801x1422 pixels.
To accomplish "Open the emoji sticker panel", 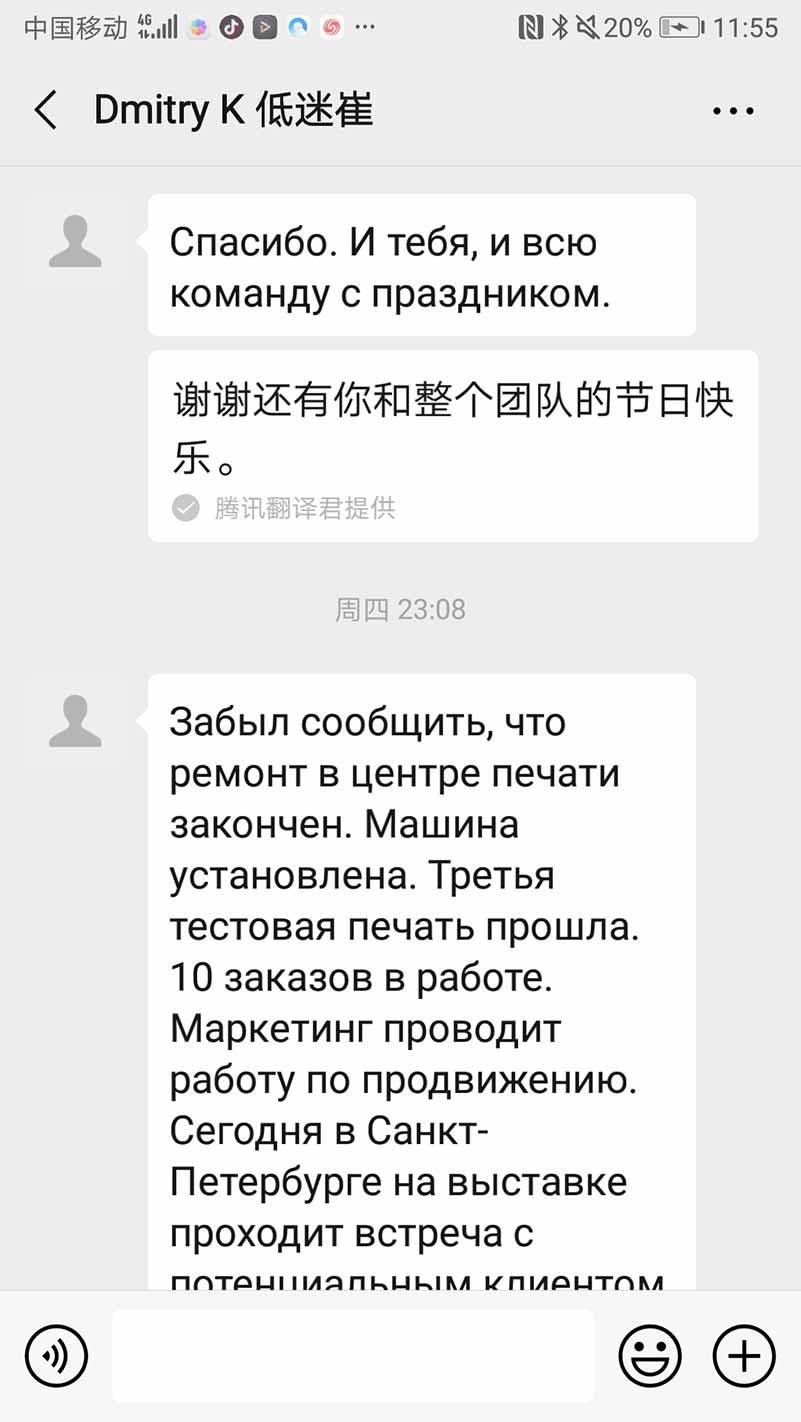I will pos(650,1356).
